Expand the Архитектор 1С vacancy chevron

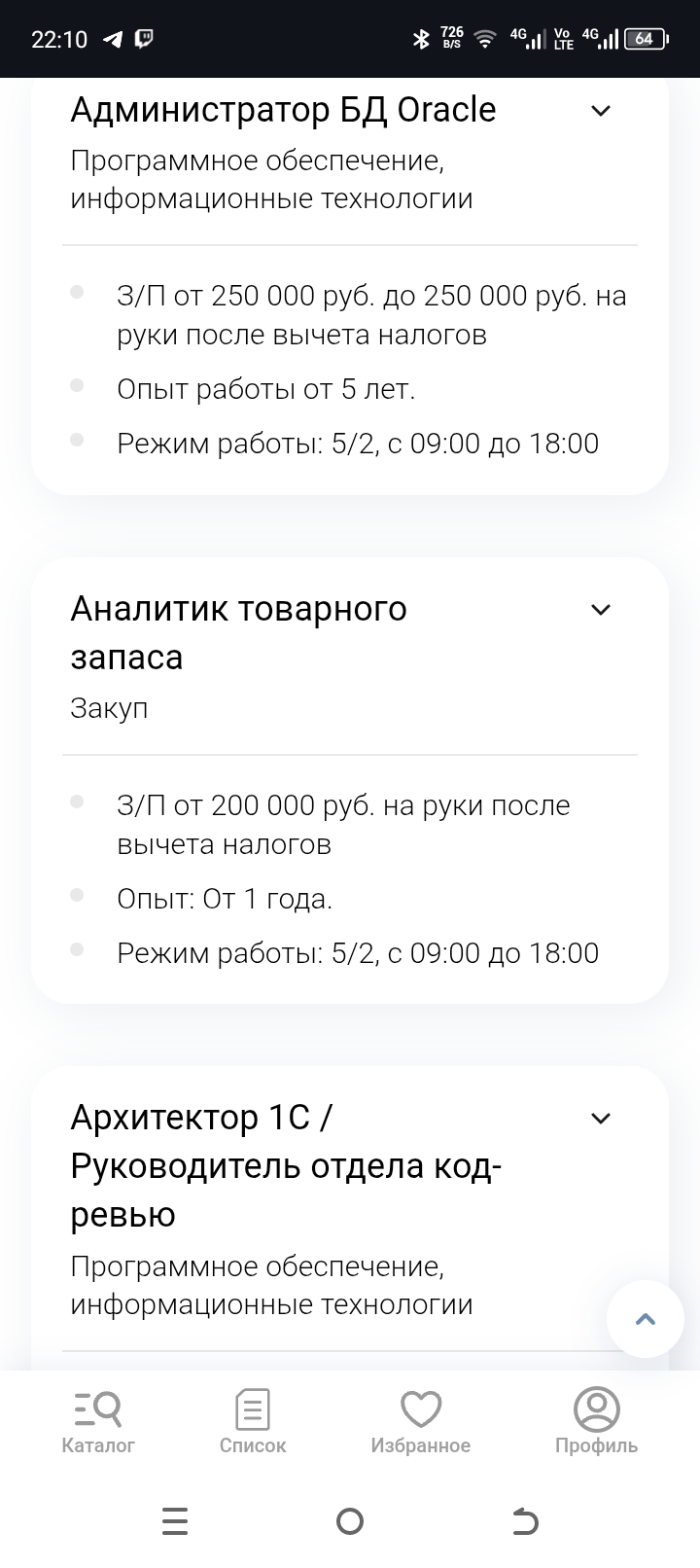(601, 1119)
